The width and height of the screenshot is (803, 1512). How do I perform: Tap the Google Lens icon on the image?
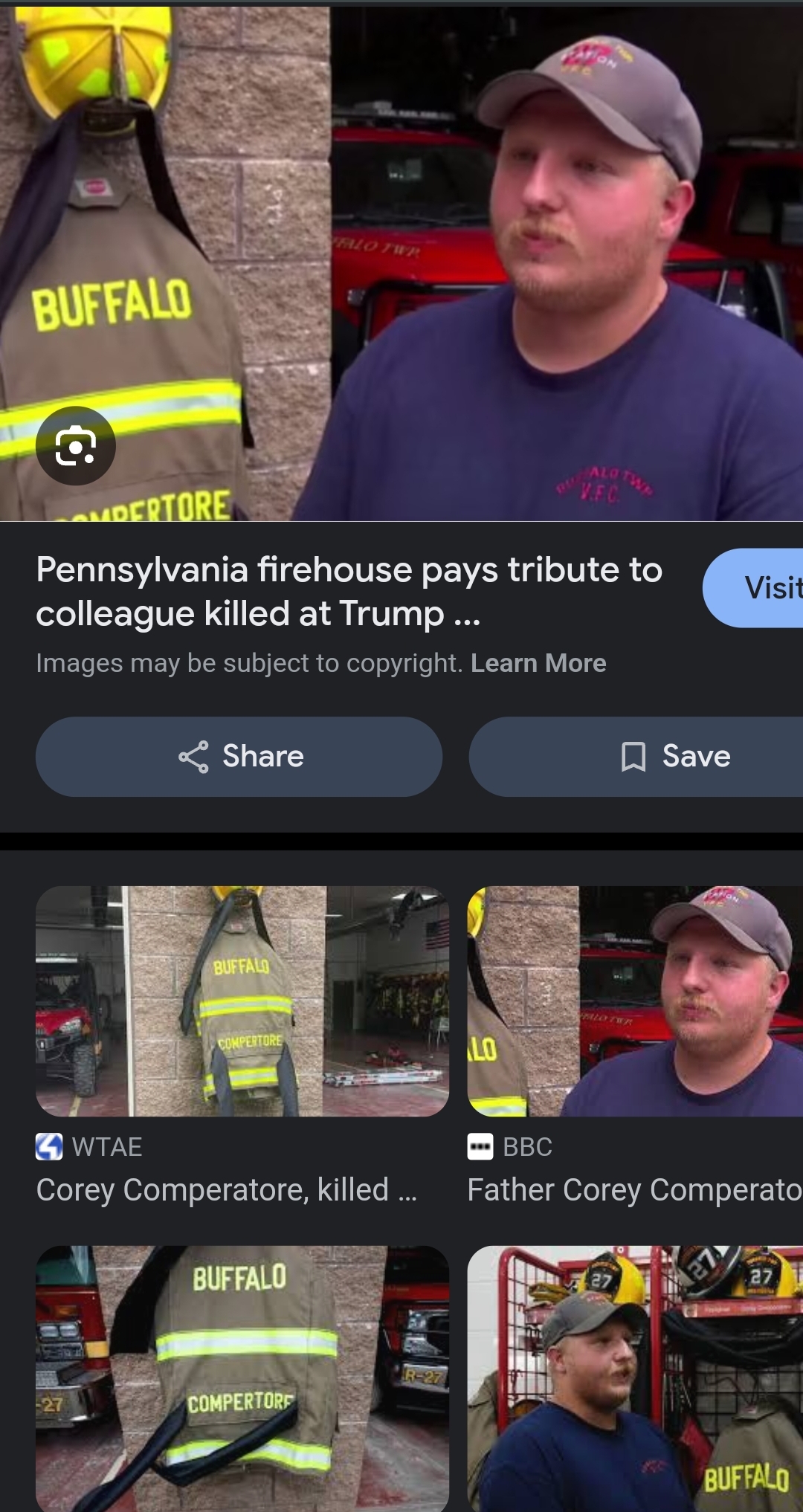pos(76,446)
